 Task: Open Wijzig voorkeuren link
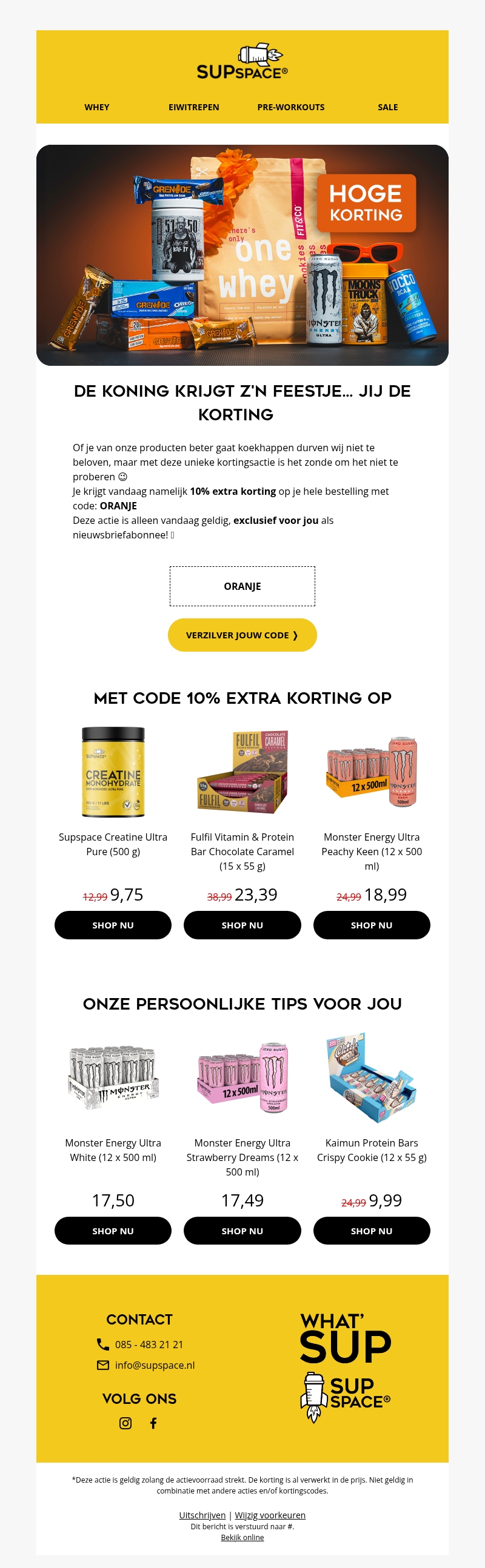(x=270, y=1515)
